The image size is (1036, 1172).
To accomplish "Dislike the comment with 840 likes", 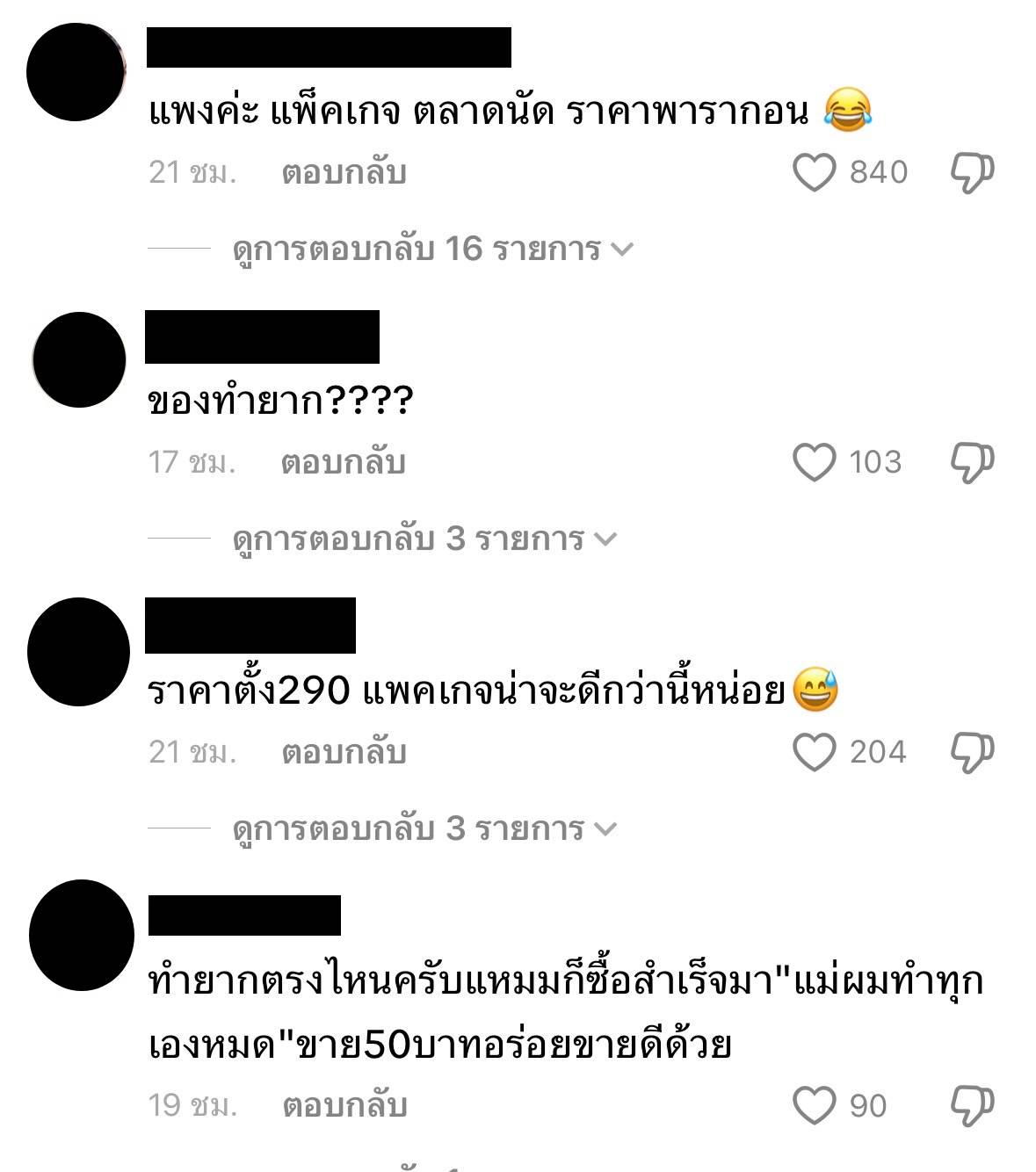I will click(x=972, y=172).
